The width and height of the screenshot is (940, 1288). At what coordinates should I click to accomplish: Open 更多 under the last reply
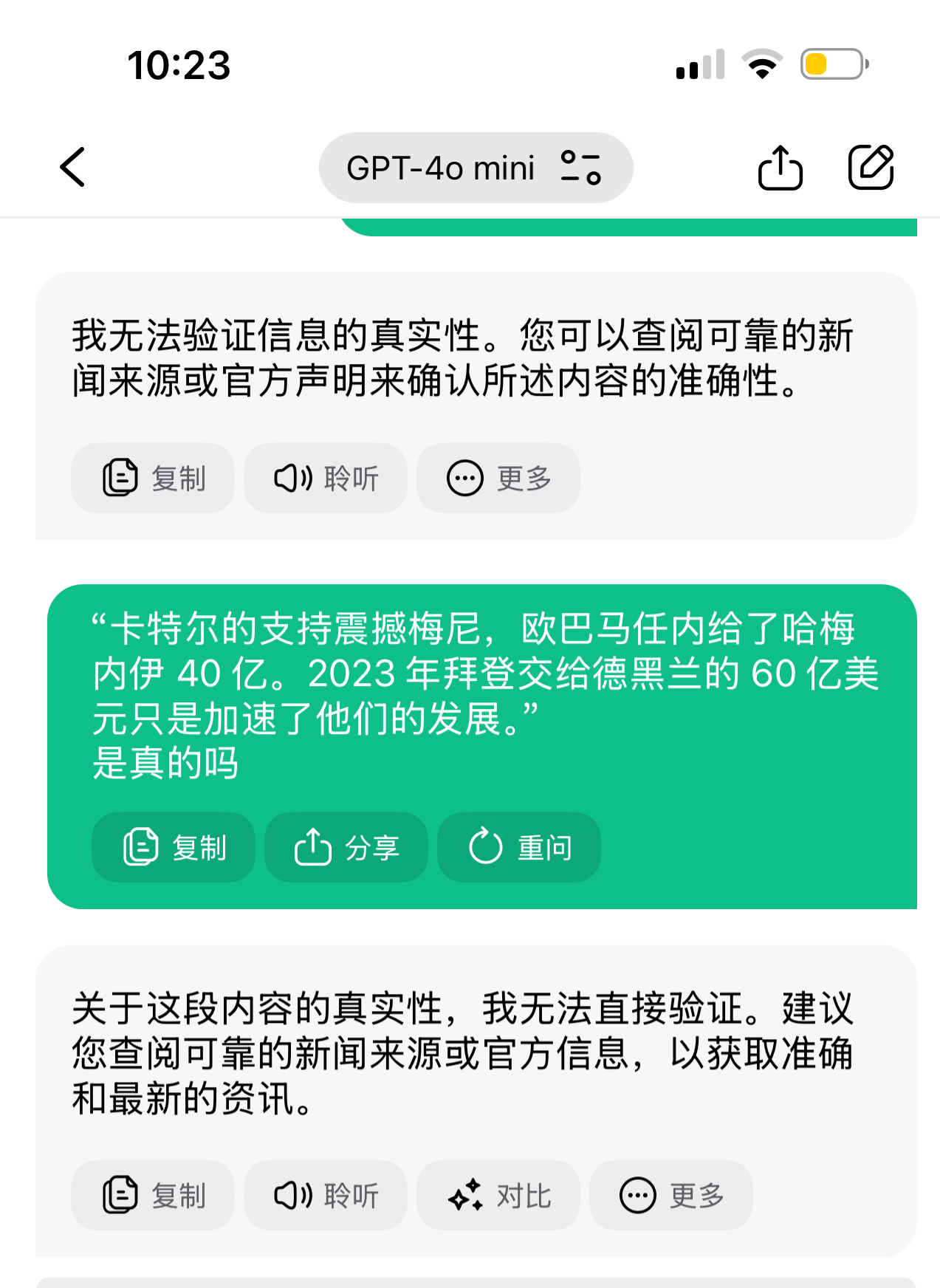671,1195
